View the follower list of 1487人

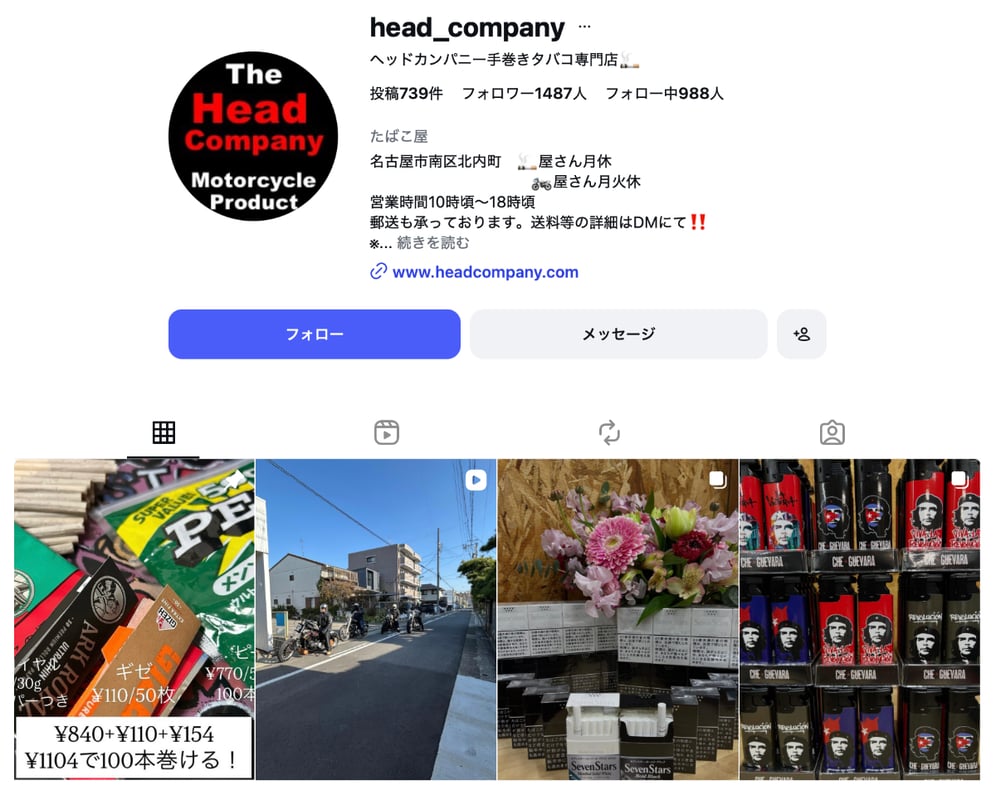point(524,94)
